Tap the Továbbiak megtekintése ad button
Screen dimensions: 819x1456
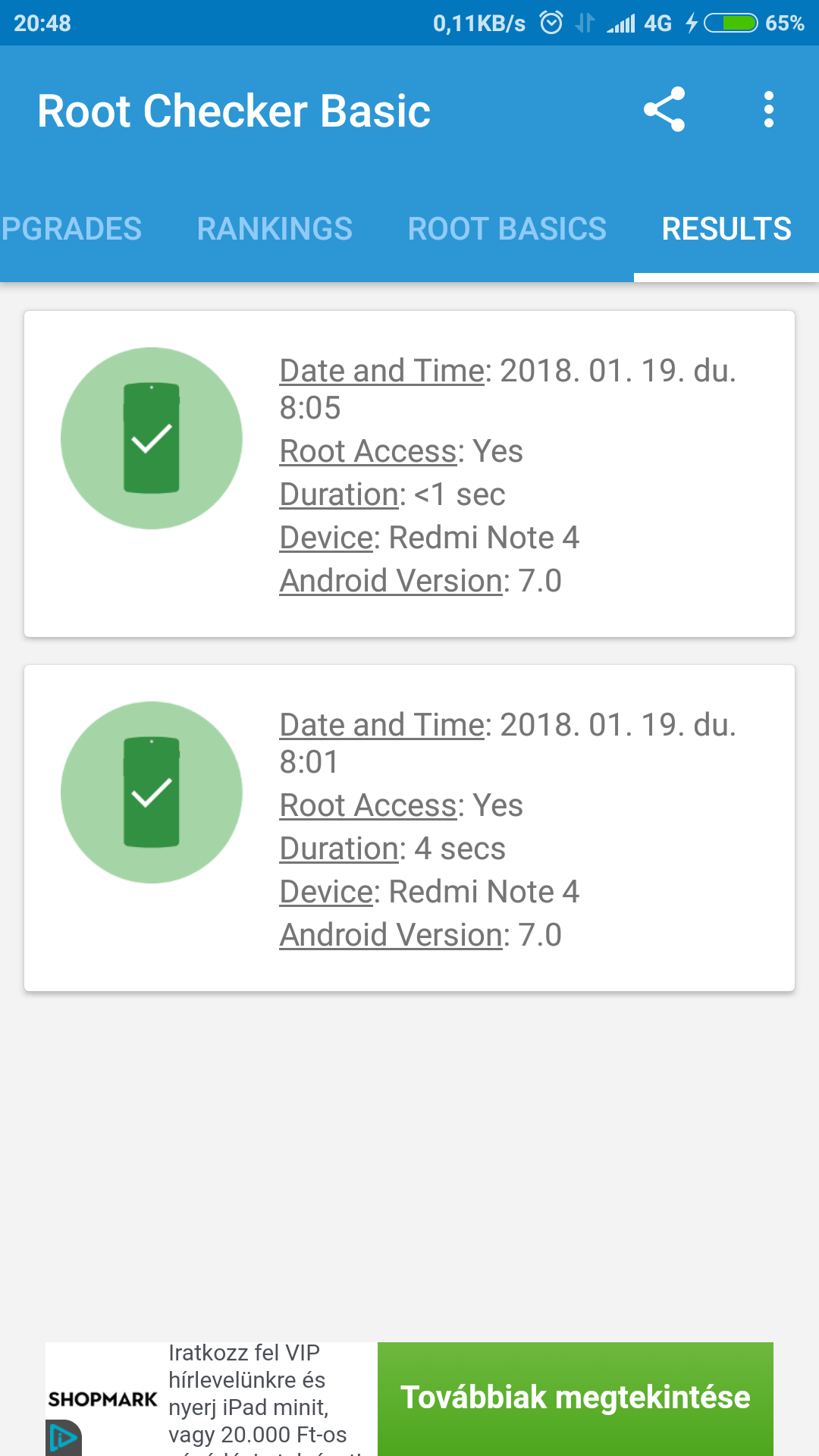[x=575, y=1398]
